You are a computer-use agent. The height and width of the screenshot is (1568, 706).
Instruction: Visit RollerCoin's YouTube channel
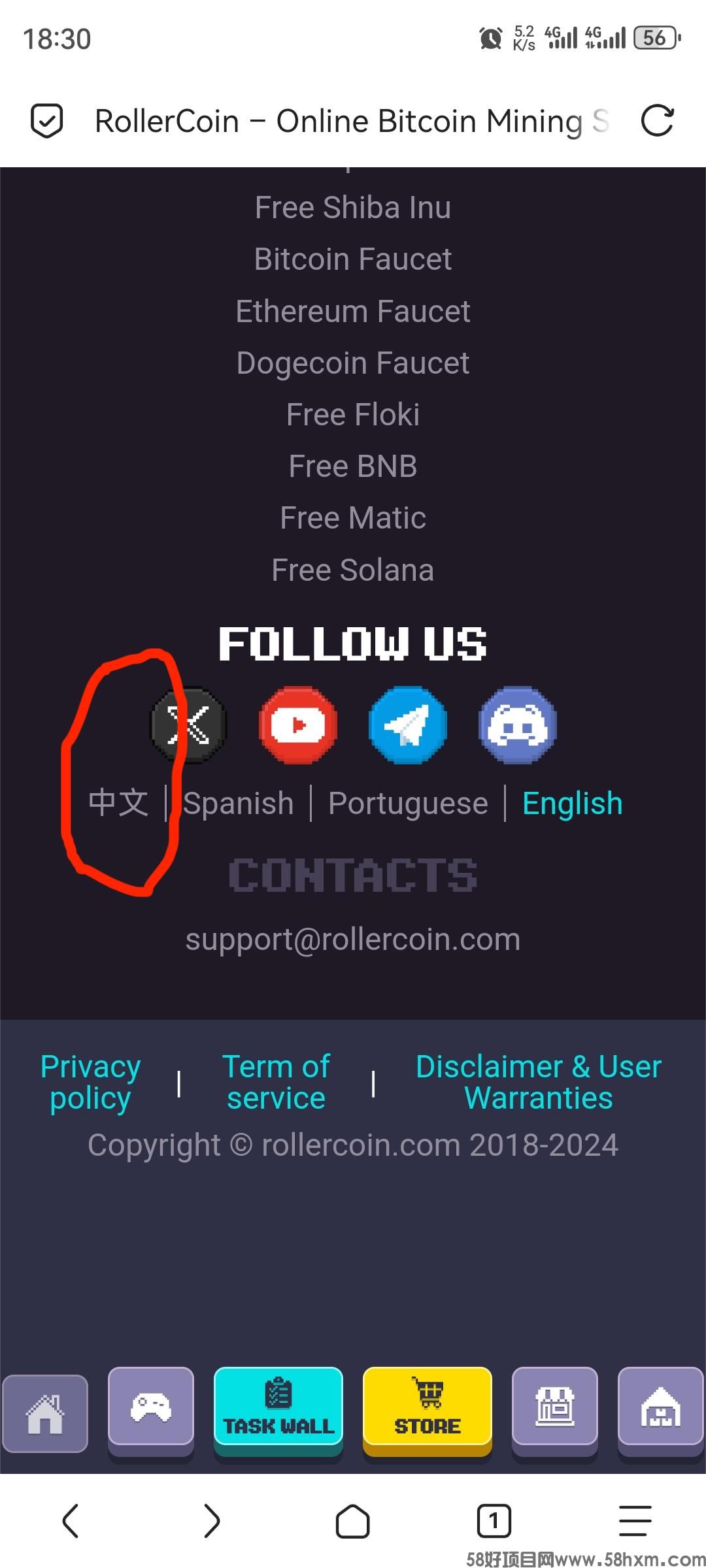[x=298, y=725]
